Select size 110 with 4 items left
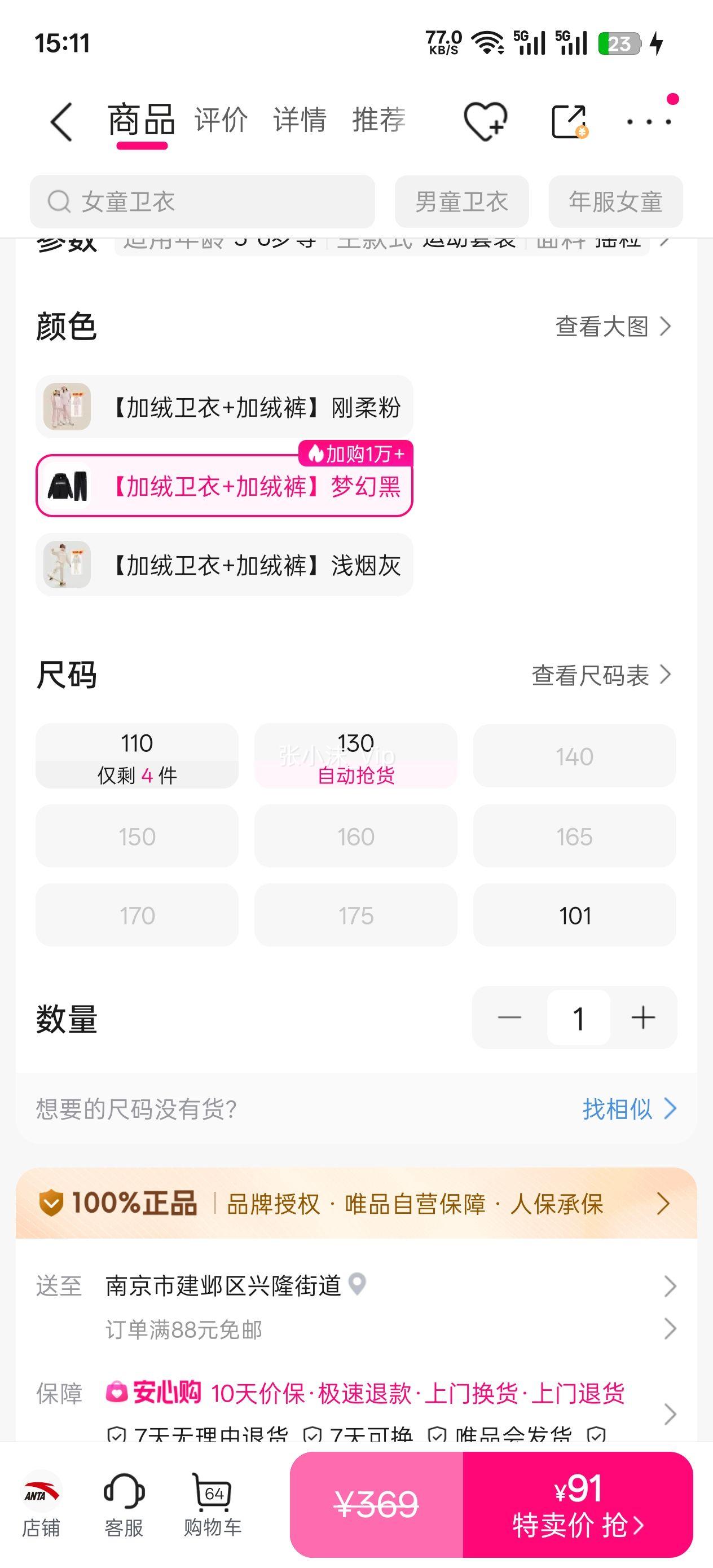The width and height of the screenshot is (713, 1568). [x=137, y=756]
